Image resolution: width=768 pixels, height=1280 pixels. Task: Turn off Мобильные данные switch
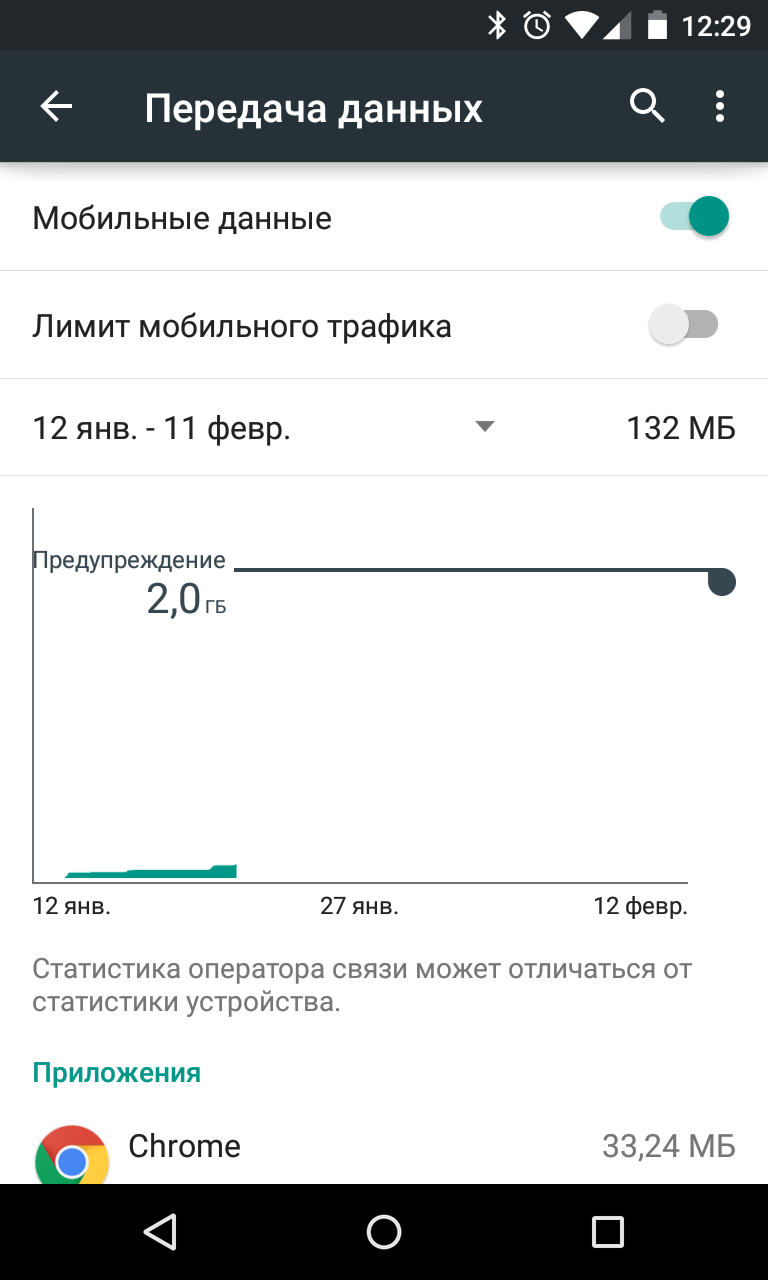[694, 217]
